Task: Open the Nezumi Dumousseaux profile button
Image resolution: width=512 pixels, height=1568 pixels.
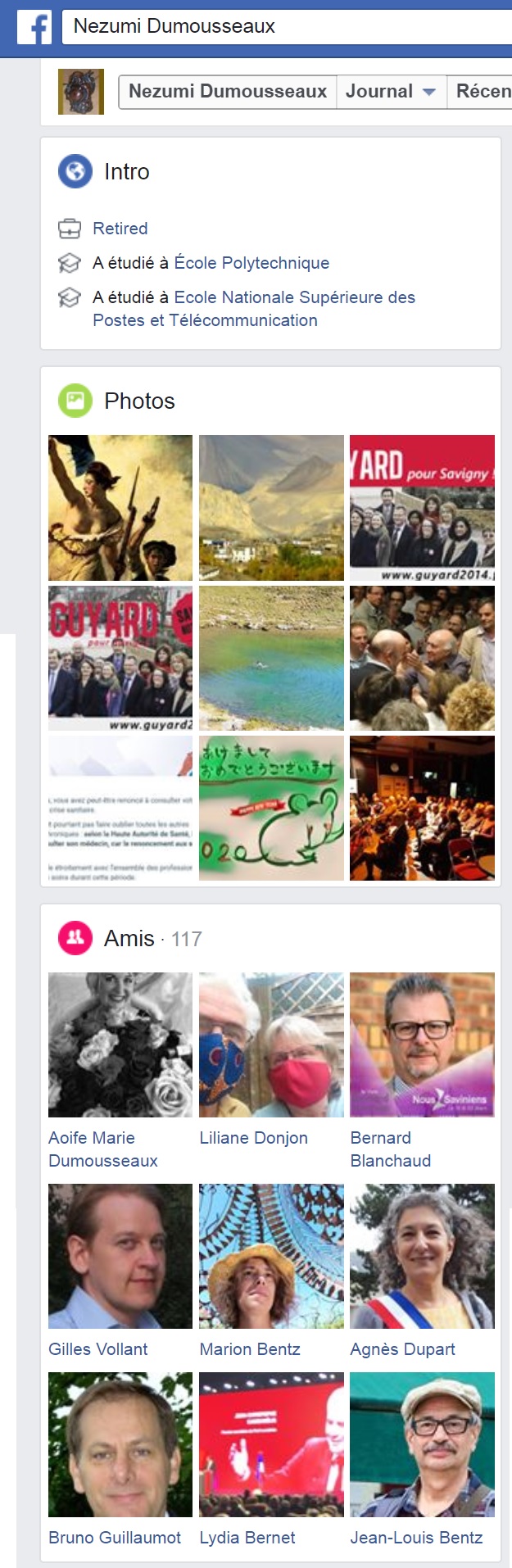Action: point(228,92)
